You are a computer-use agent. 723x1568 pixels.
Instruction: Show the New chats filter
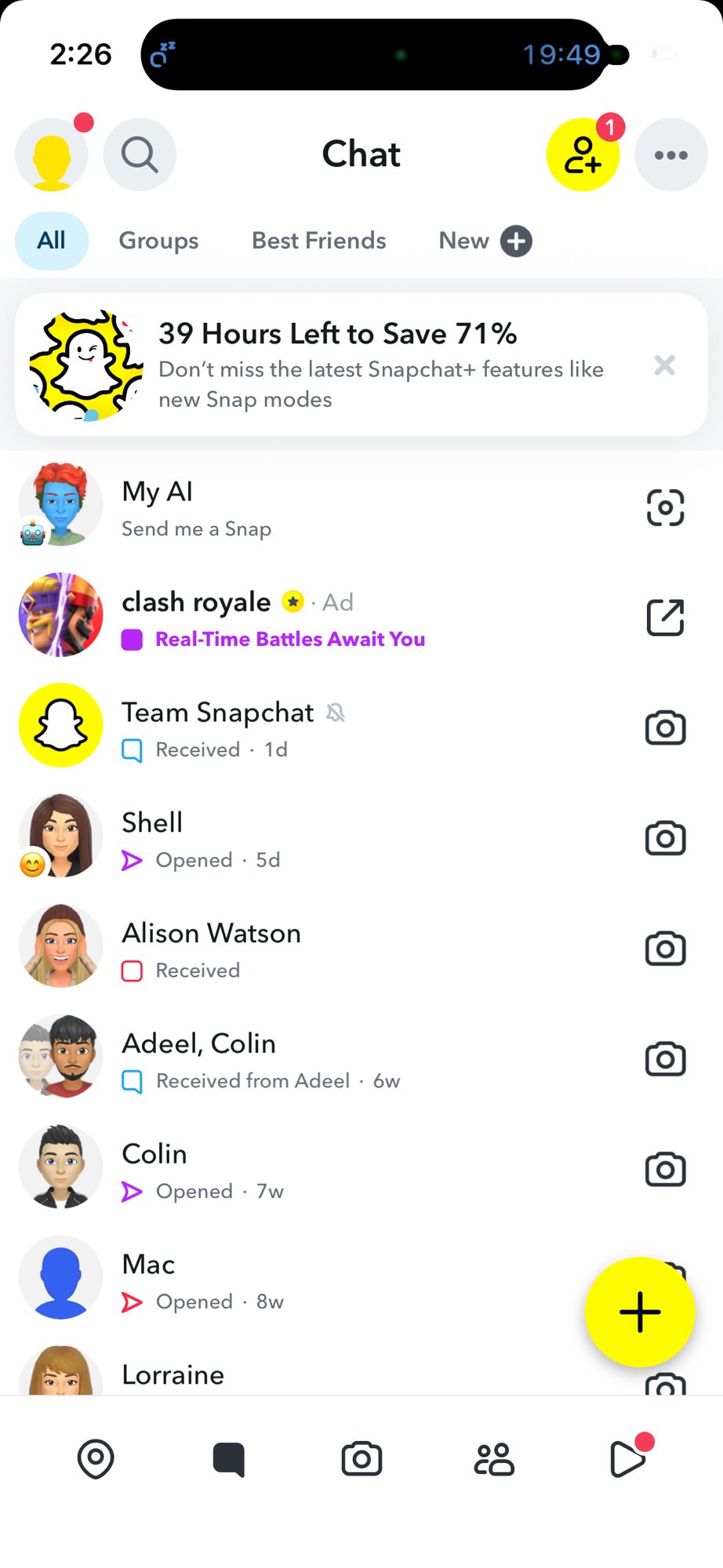(x=484, y=241)
